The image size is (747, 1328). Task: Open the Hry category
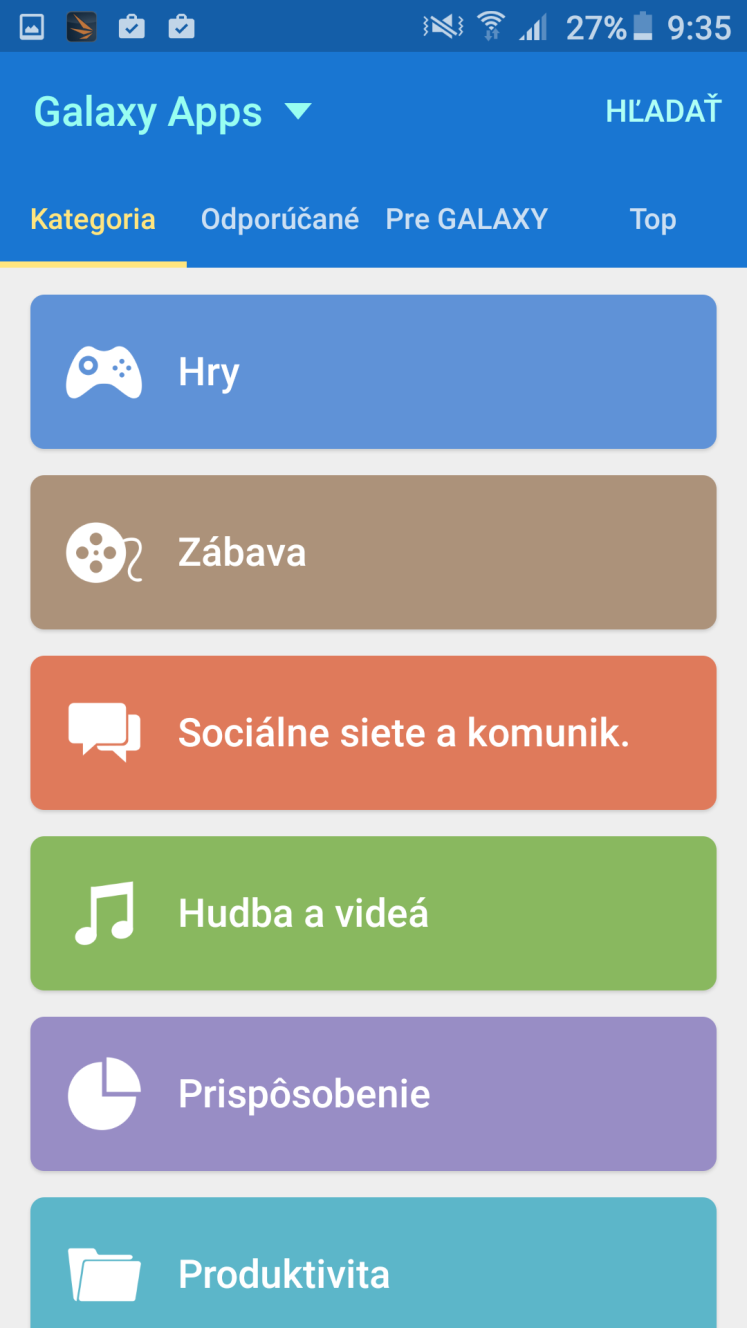(x=373, y=372)
